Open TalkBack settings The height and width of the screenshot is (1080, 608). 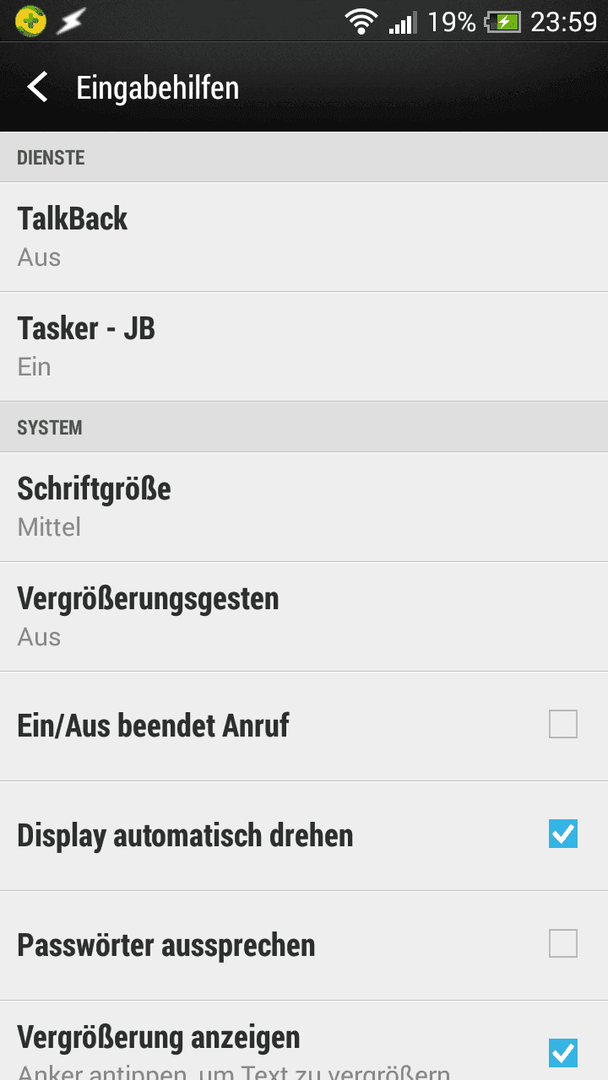point(304,236)
